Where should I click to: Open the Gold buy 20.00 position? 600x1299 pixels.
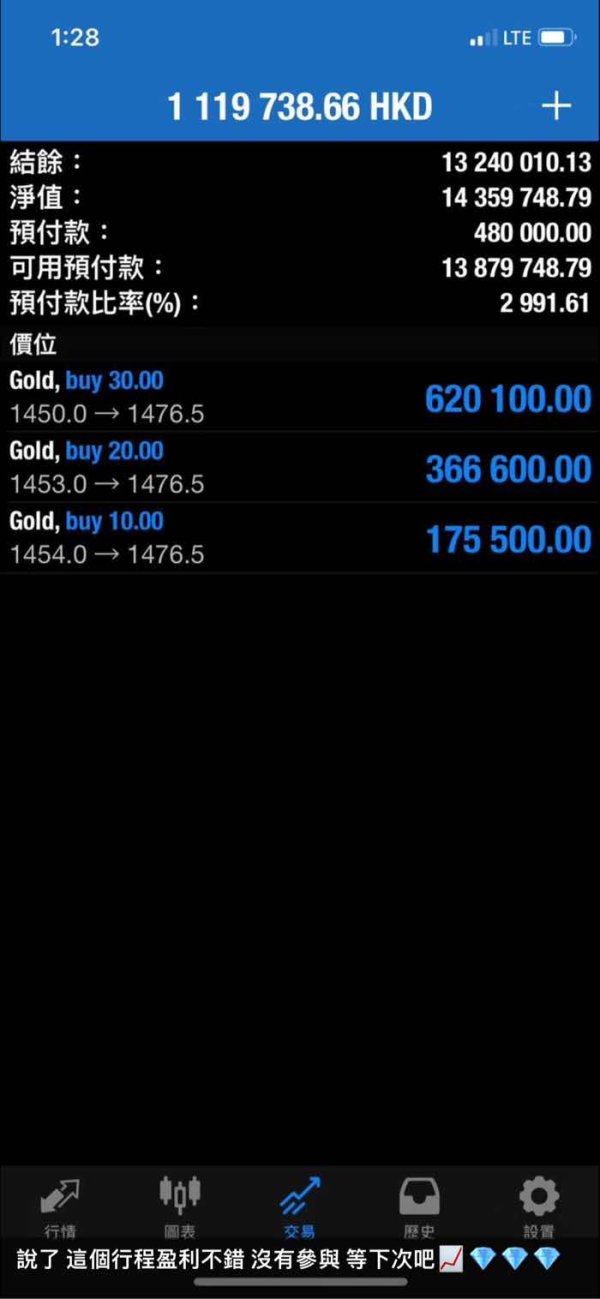point(300,467)
